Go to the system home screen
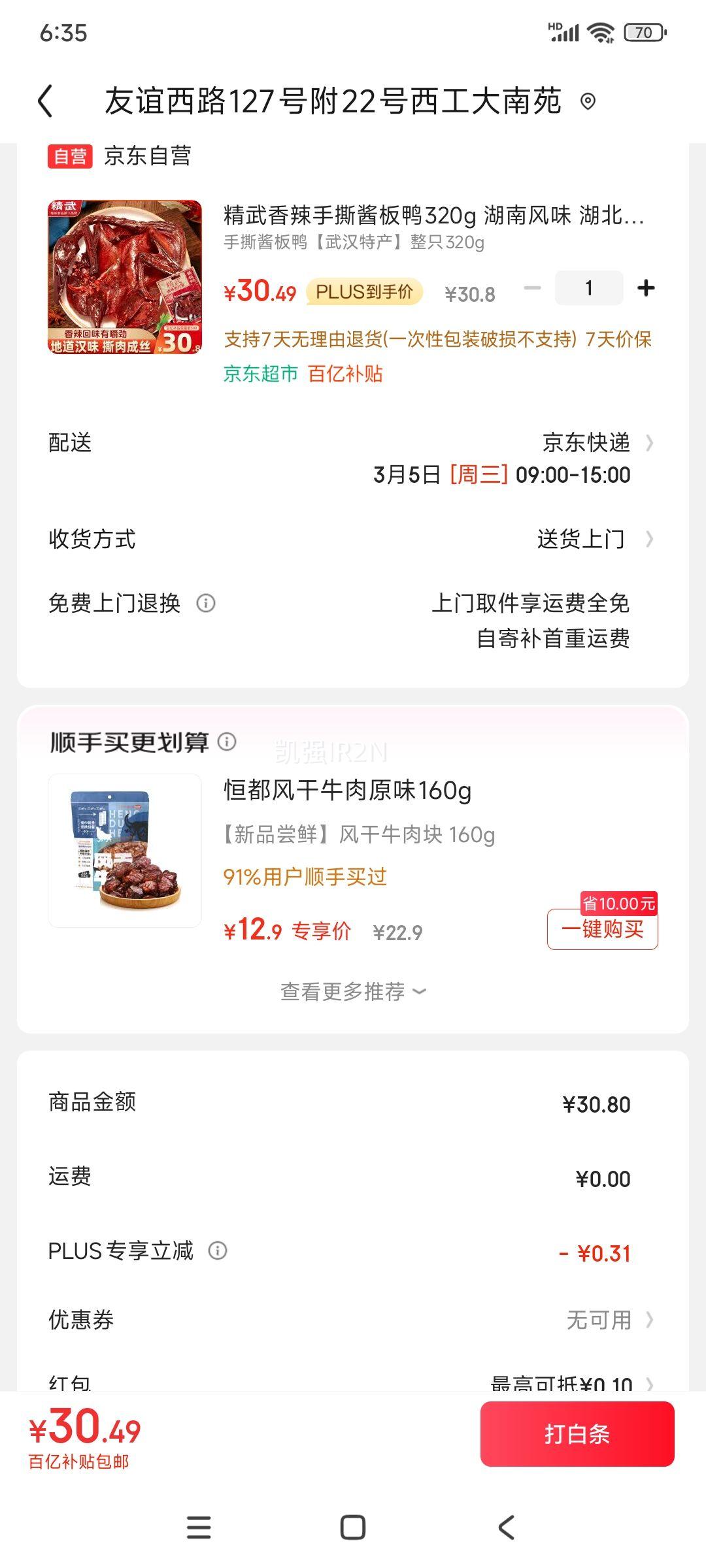 click(x=353, y=1527)
